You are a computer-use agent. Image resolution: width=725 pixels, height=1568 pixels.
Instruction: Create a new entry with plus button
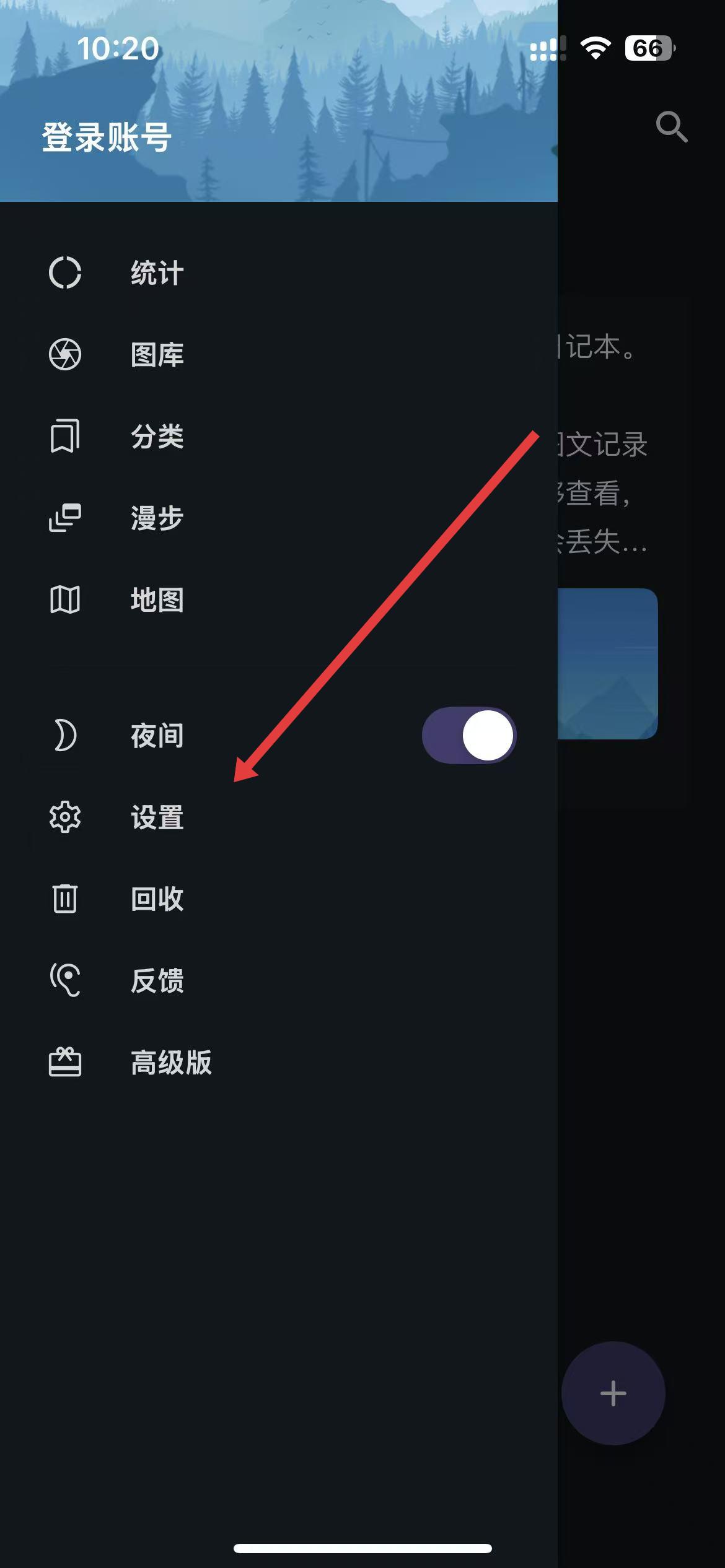[x=613, y=1393]
